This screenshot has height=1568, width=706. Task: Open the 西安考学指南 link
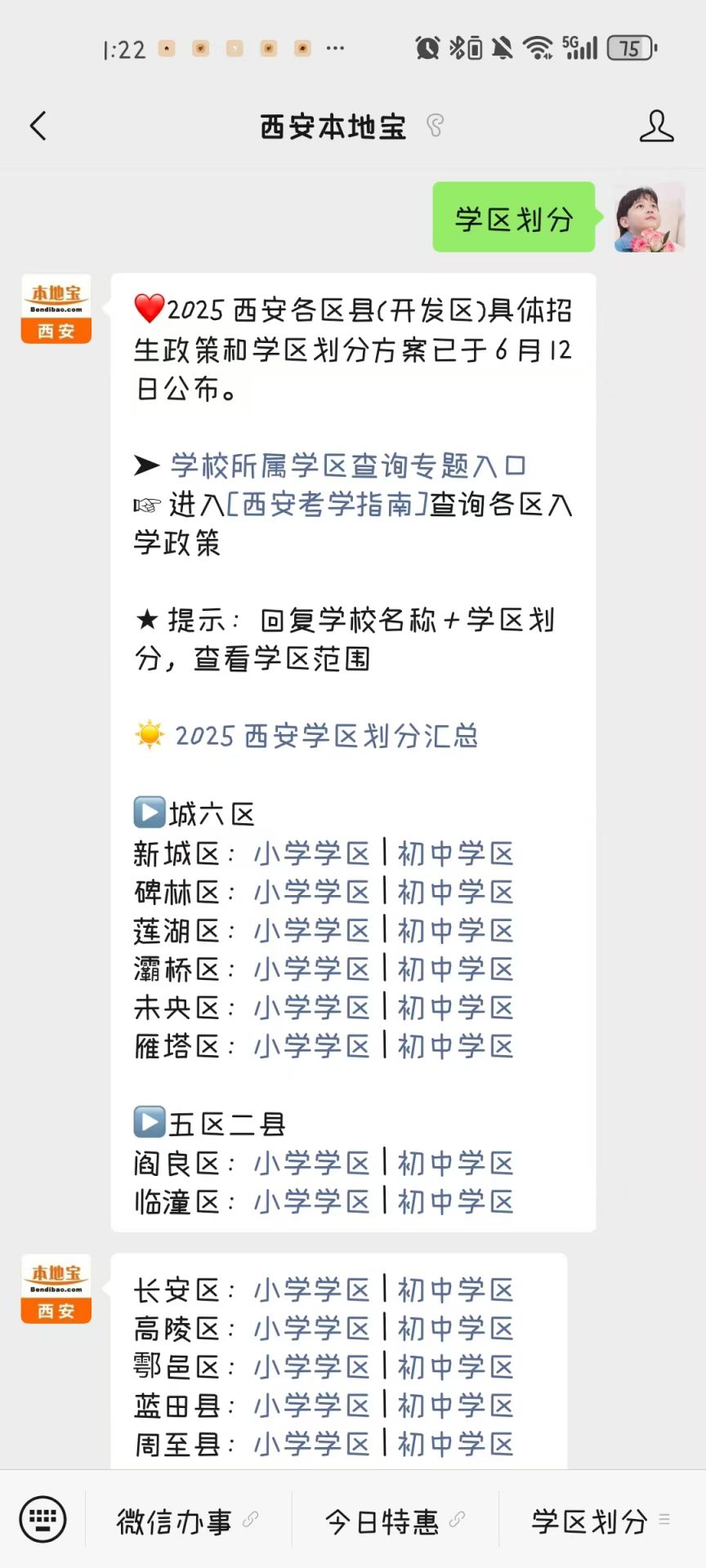pos(327,505)
